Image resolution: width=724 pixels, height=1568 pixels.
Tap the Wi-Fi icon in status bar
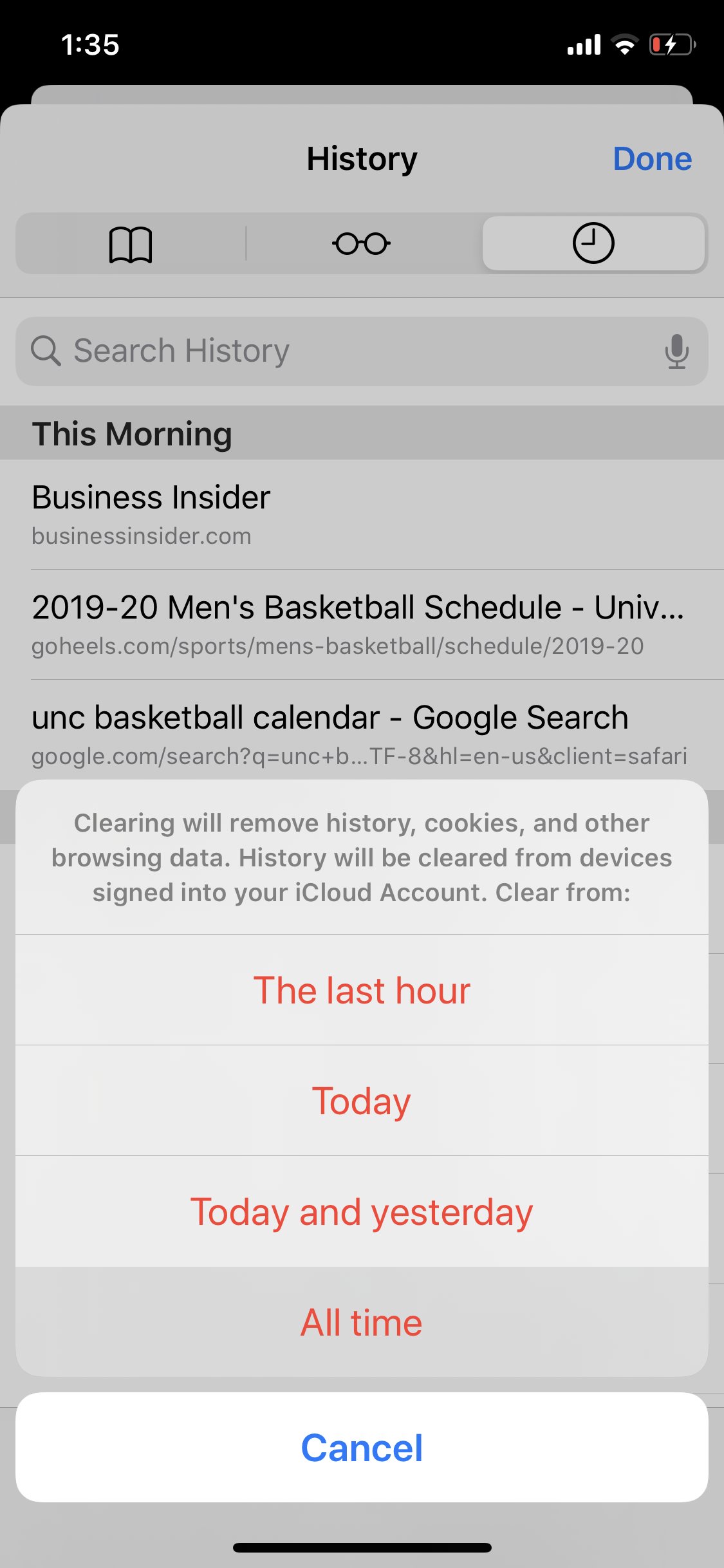coord(623,44)
